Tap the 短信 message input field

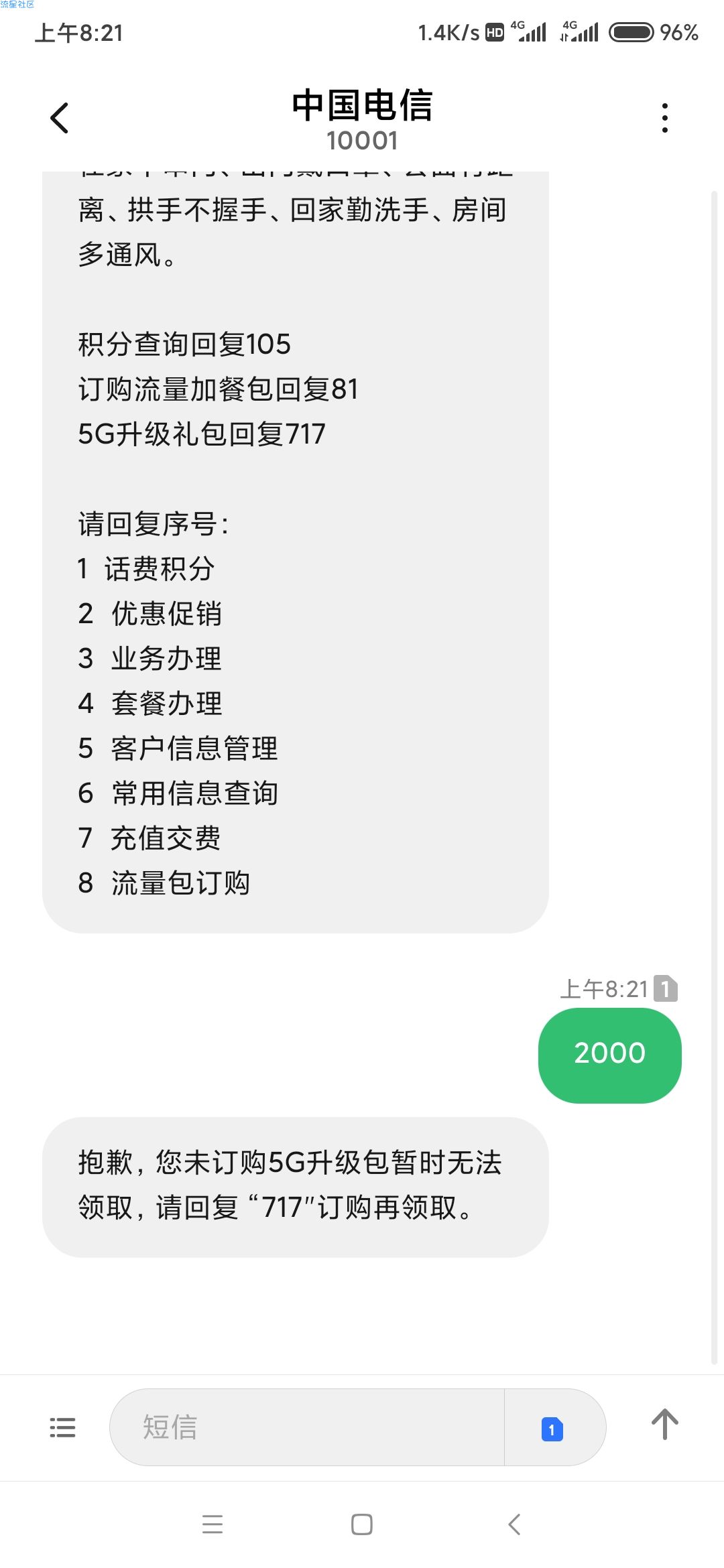click(x=306, y=1427)
